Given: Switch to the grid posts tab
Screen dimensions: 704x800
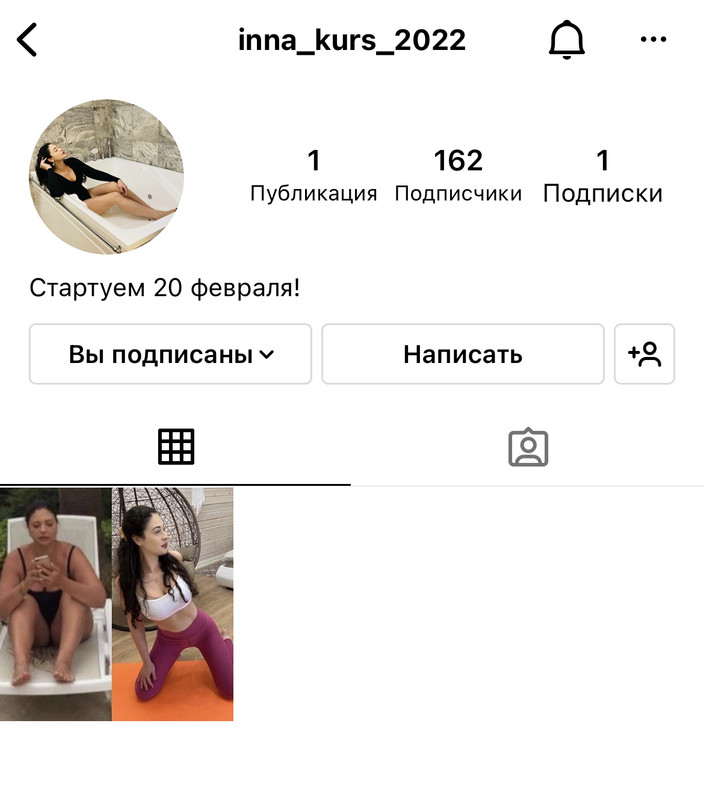Looking at the screenshot, I should pos(176,447).
